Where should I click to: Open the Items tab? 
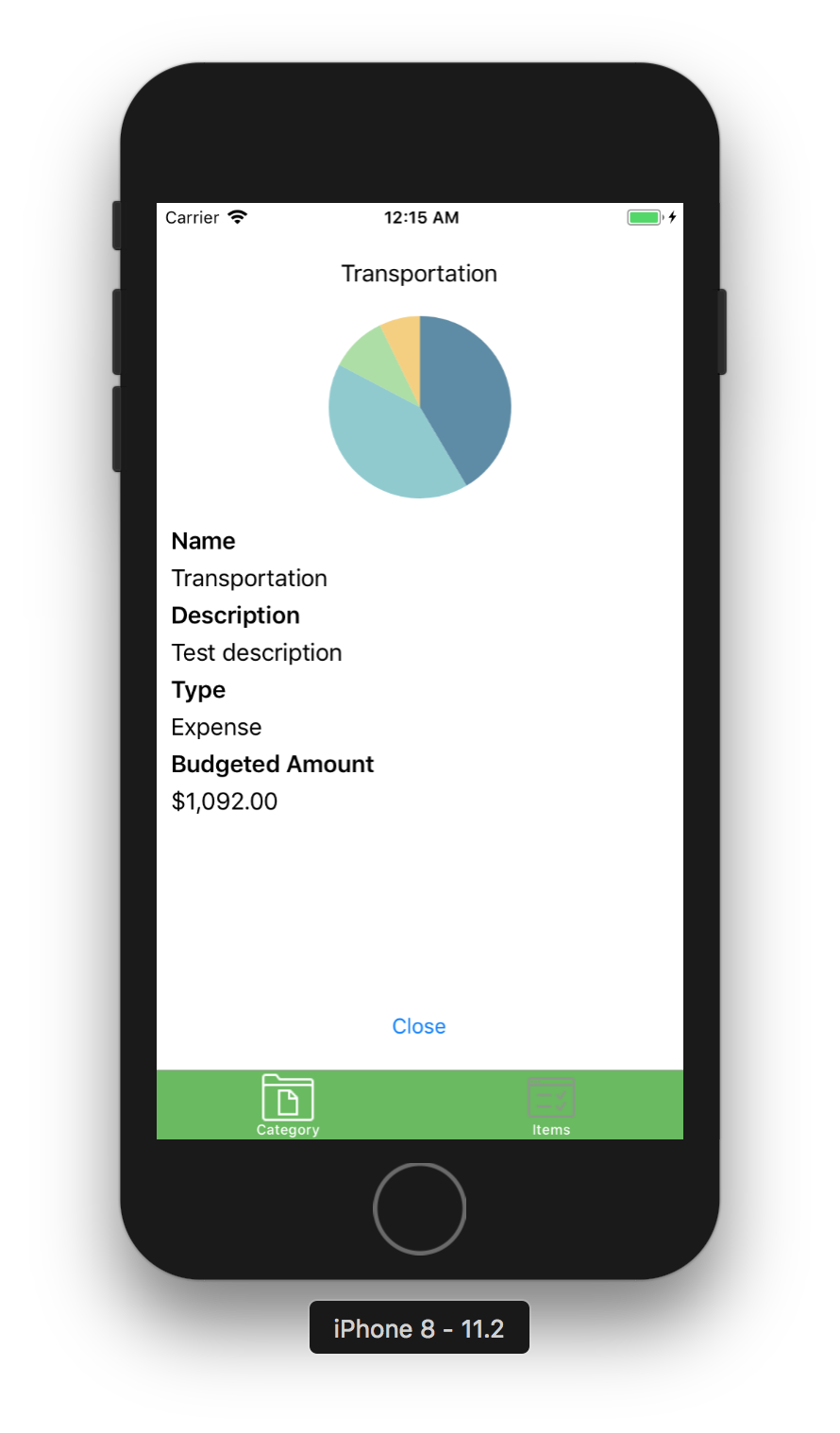[x=551, y=1105]
